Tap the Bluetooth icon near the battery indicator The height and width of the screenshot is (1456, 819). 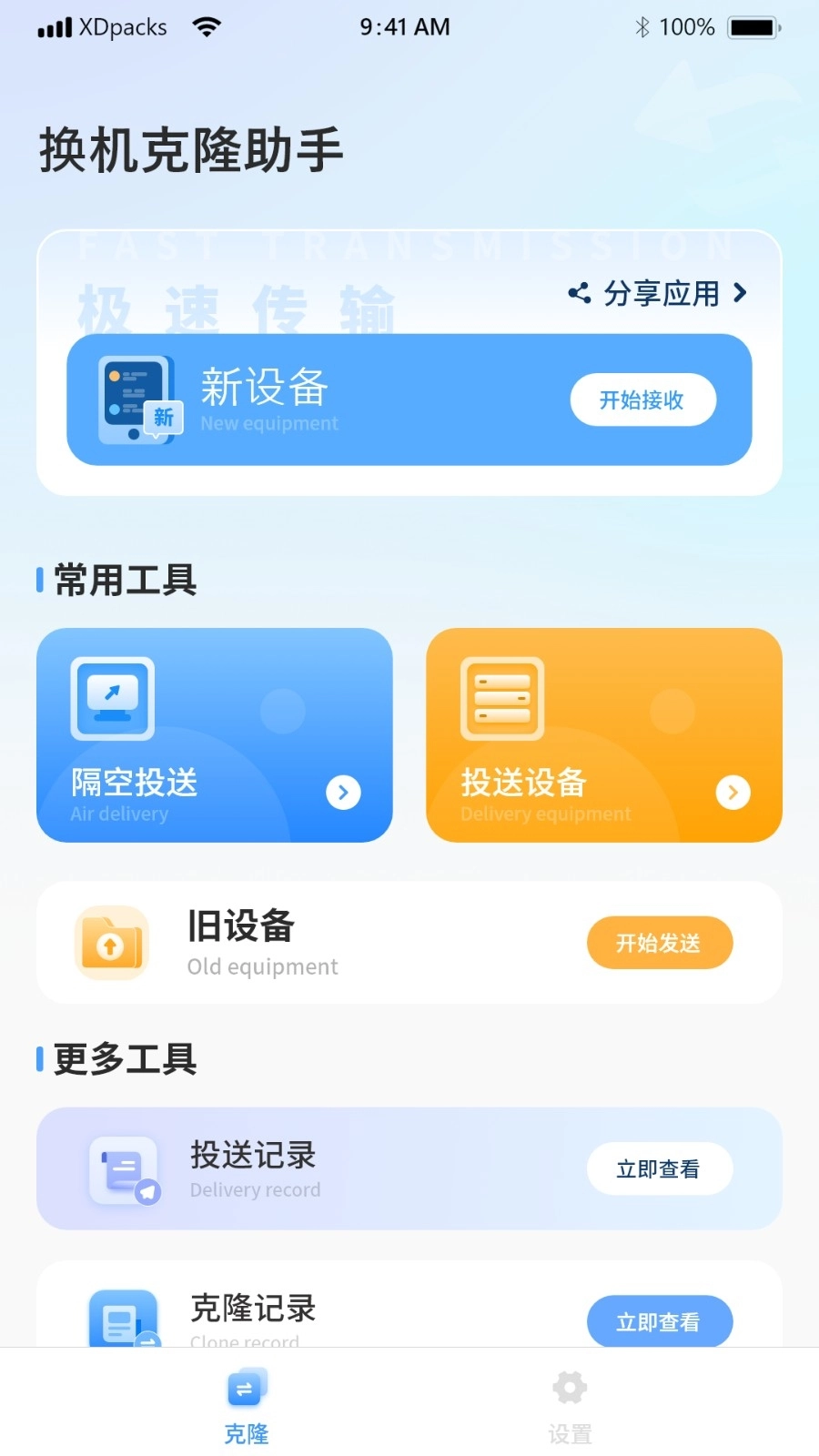click(x=642, y=26)
